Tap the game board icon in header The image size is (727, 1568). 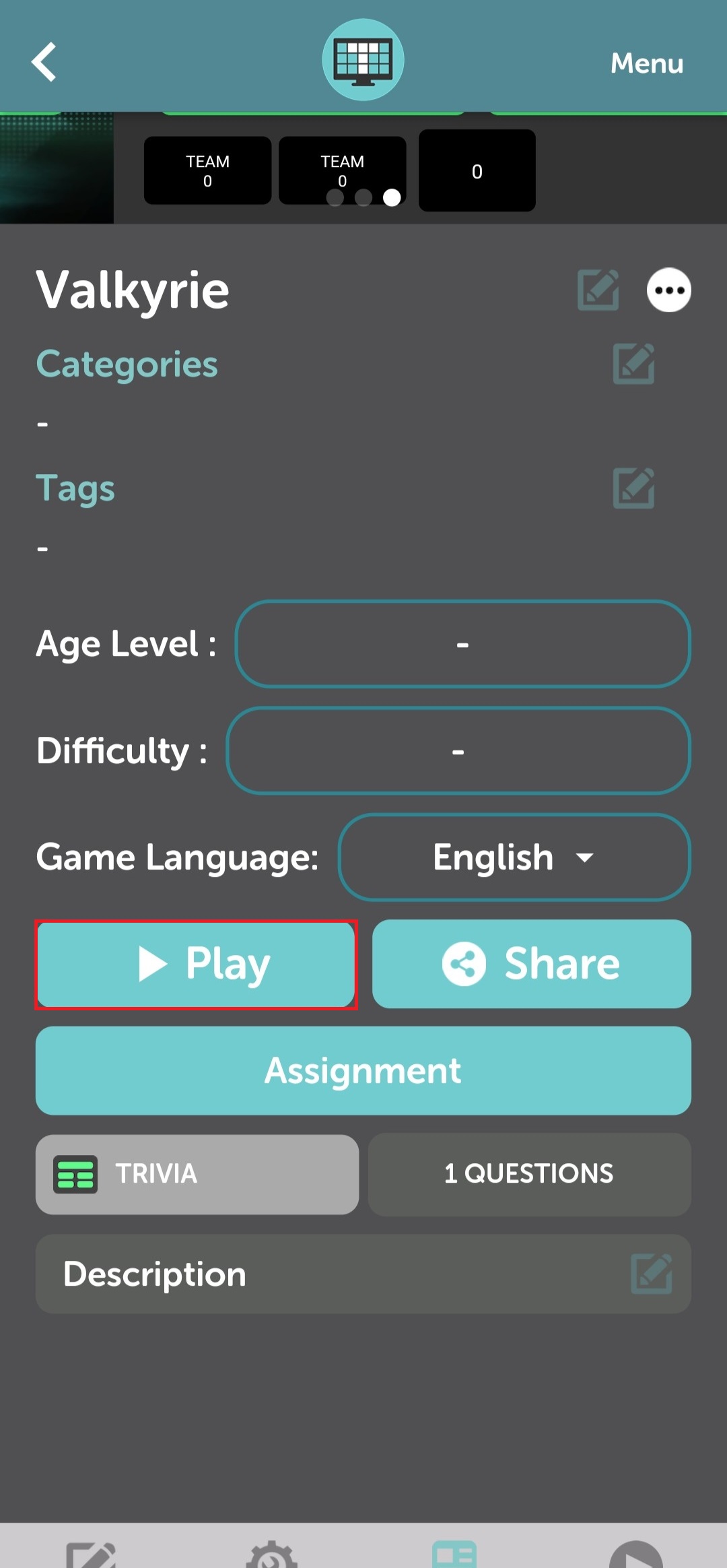click(x=363, y=60)
